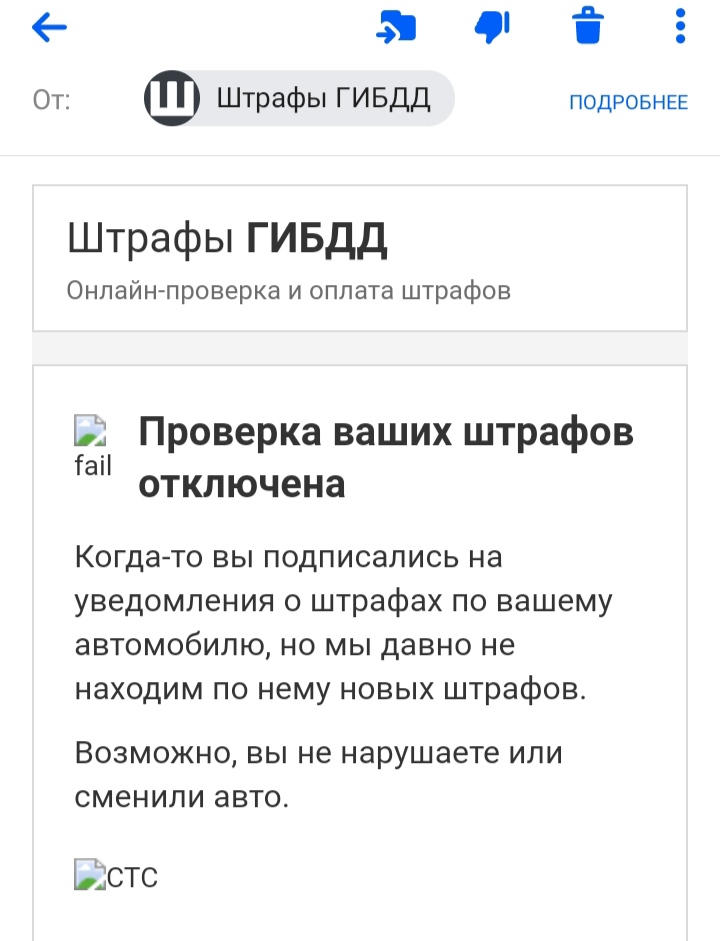Delete this email
This screenshot has height=941, width=720.
pyautogui.click(x=589, y=25)
